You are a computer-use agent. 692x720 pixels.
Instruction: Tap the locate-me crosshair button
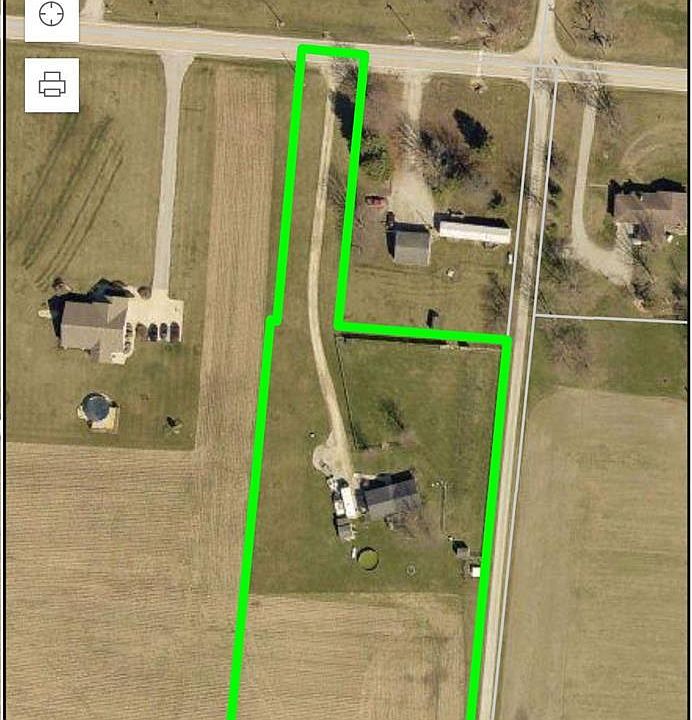tap(51, 15)
